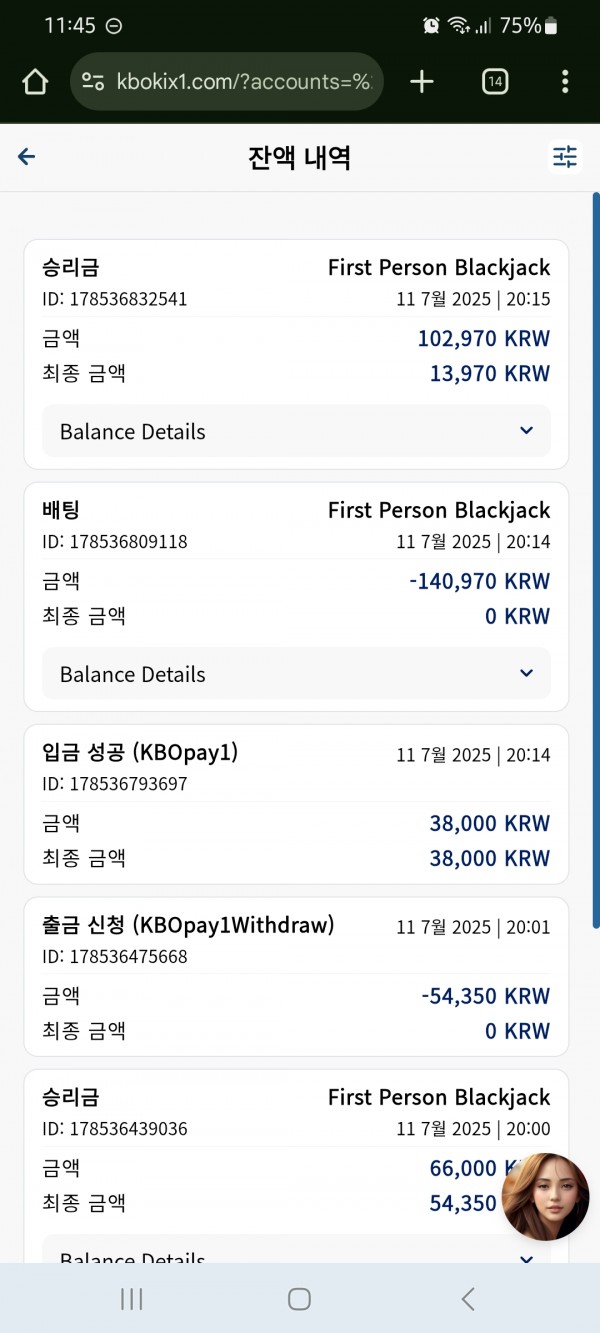Open the filter settings icon
Image resolution: width=600 pixels, height=1333 pixels.
(x=565, y=157)
